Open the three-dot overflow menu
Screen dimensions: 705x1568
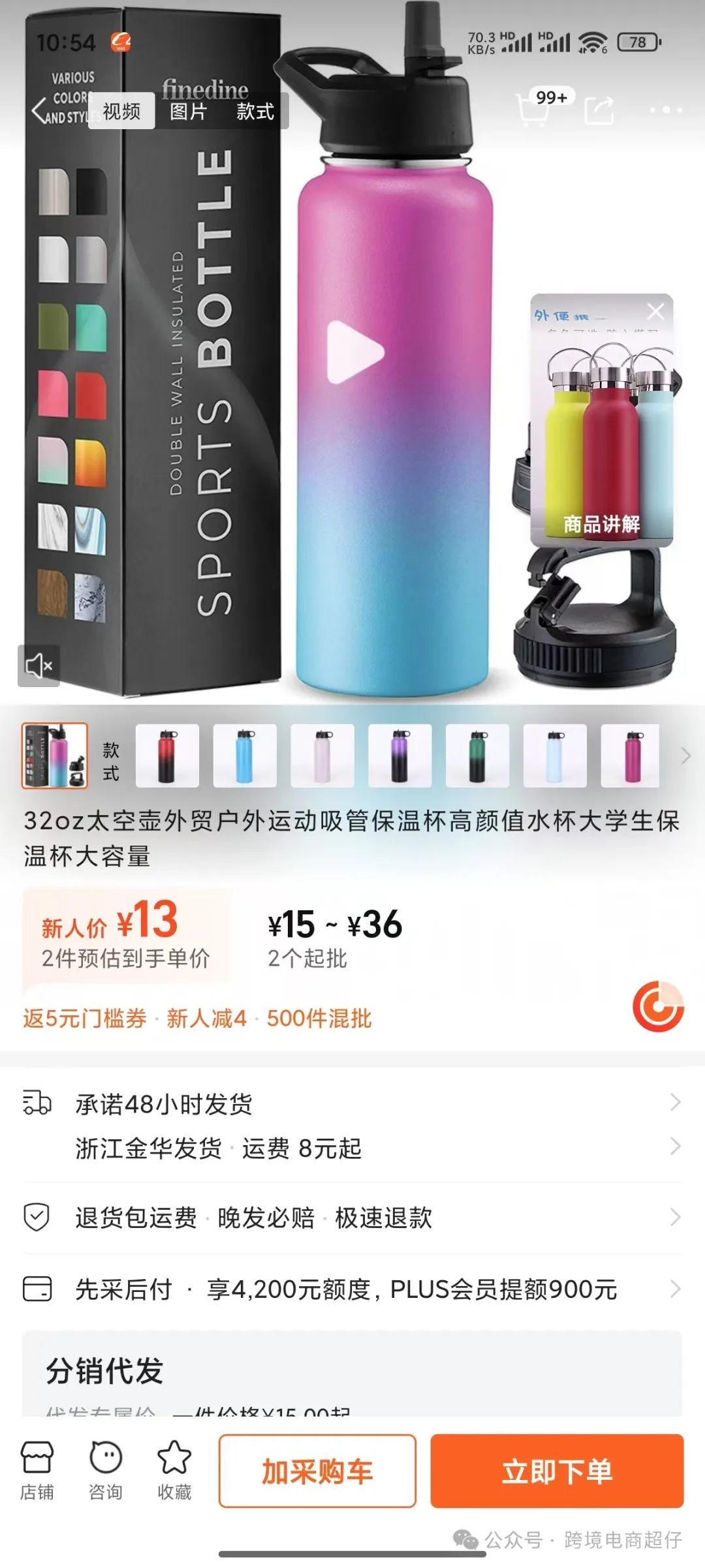[665, 110]
